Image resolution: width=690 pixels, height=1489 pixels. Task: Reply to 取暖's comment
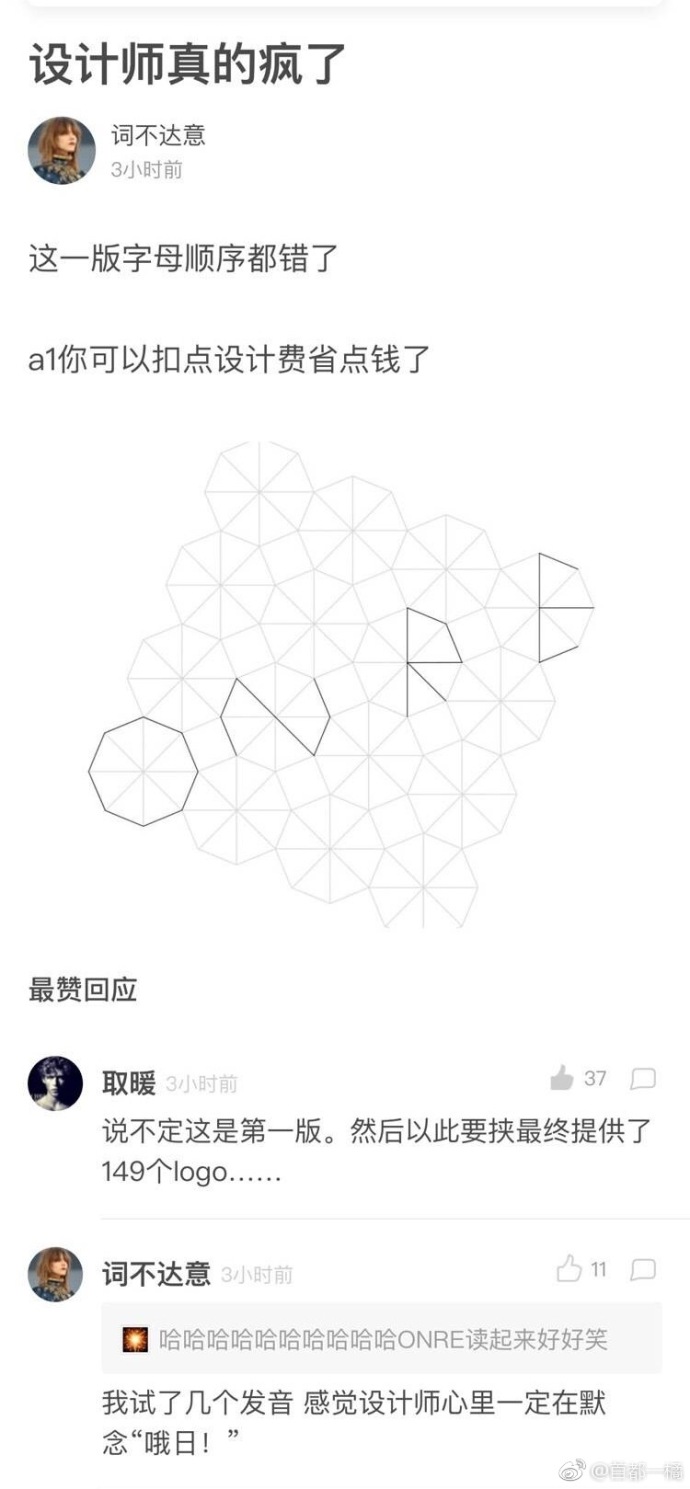pyautogui.click(x=643, y=1078)
